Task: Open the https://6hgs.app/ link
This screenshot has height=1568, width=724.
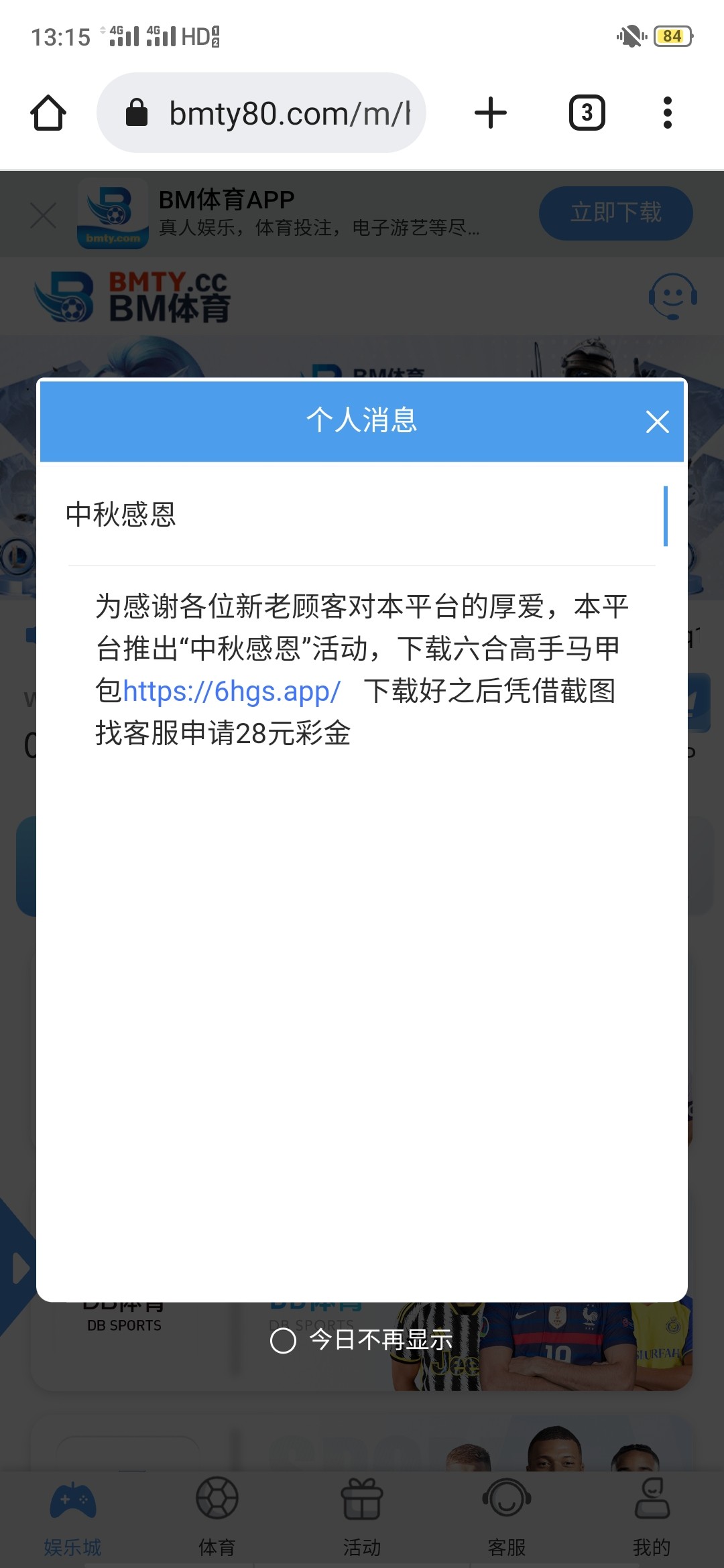Action: (231, 691)
